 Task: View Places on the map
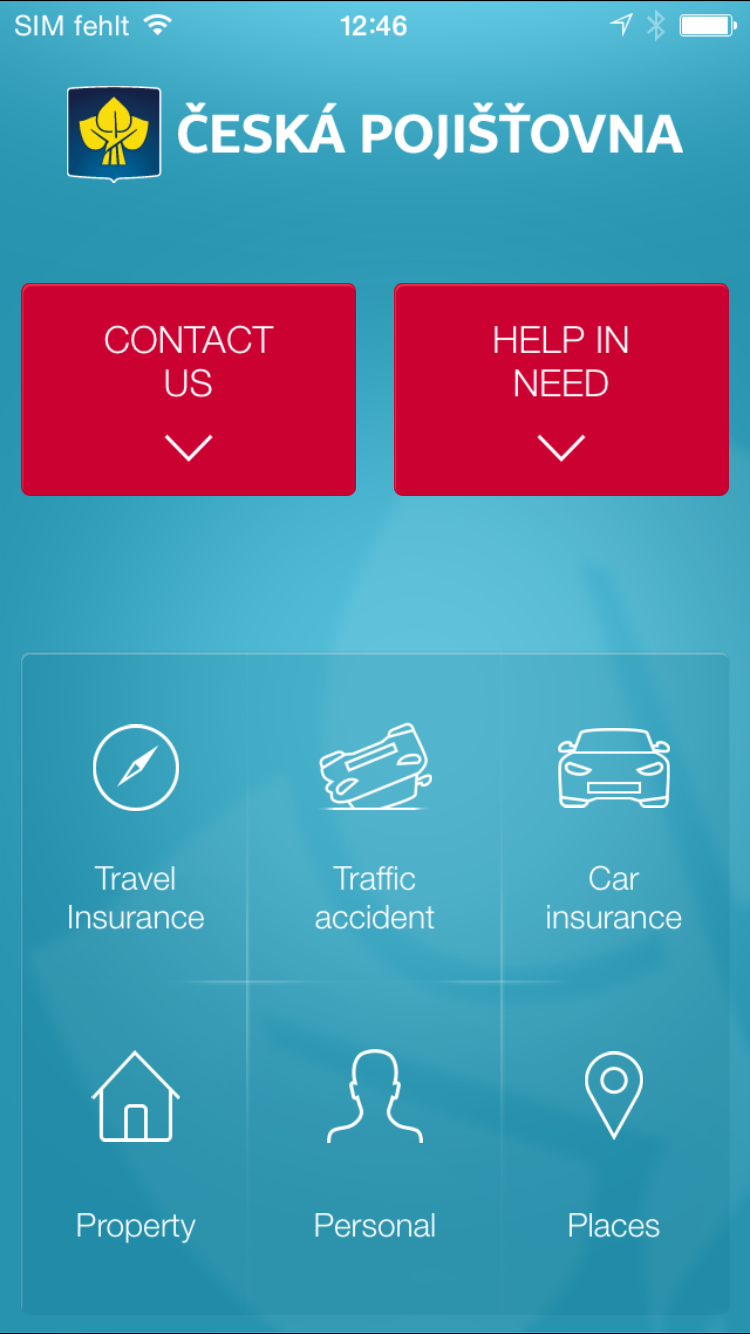point(614,1147)
